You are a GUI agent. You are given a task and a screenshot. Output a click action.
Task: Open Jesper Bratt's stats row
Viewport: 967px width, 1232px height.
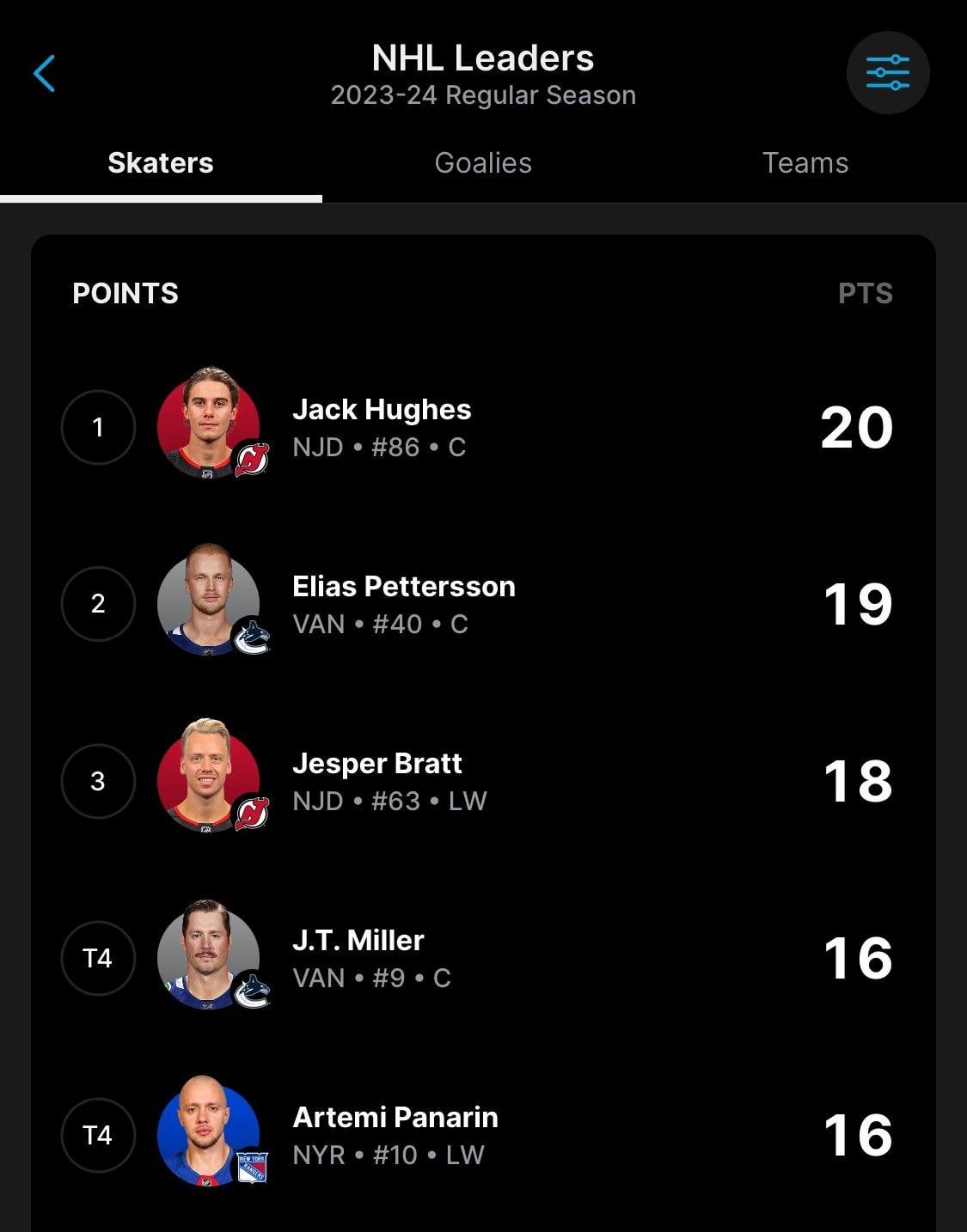[377, 781]
